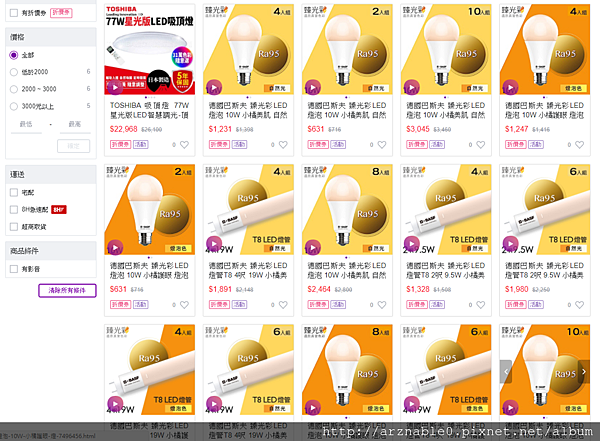Select the 3000元以上 price range
This screenshot has width=600, height=441.
13,104
